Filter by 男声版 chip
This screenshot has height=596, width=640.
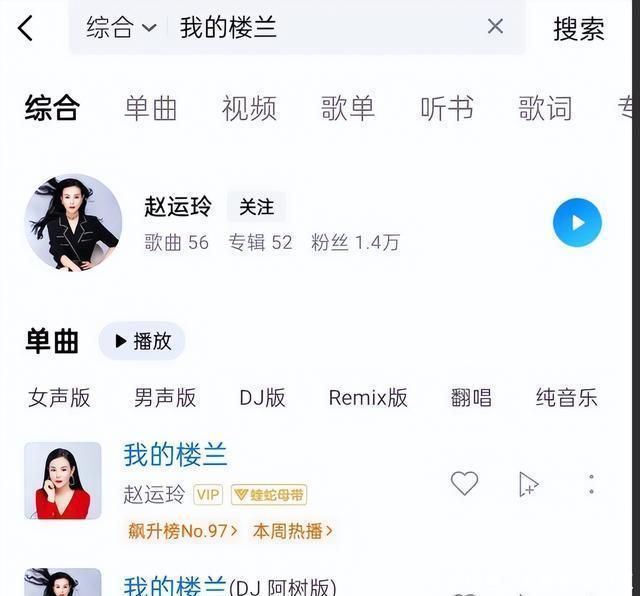coord(165,398)
